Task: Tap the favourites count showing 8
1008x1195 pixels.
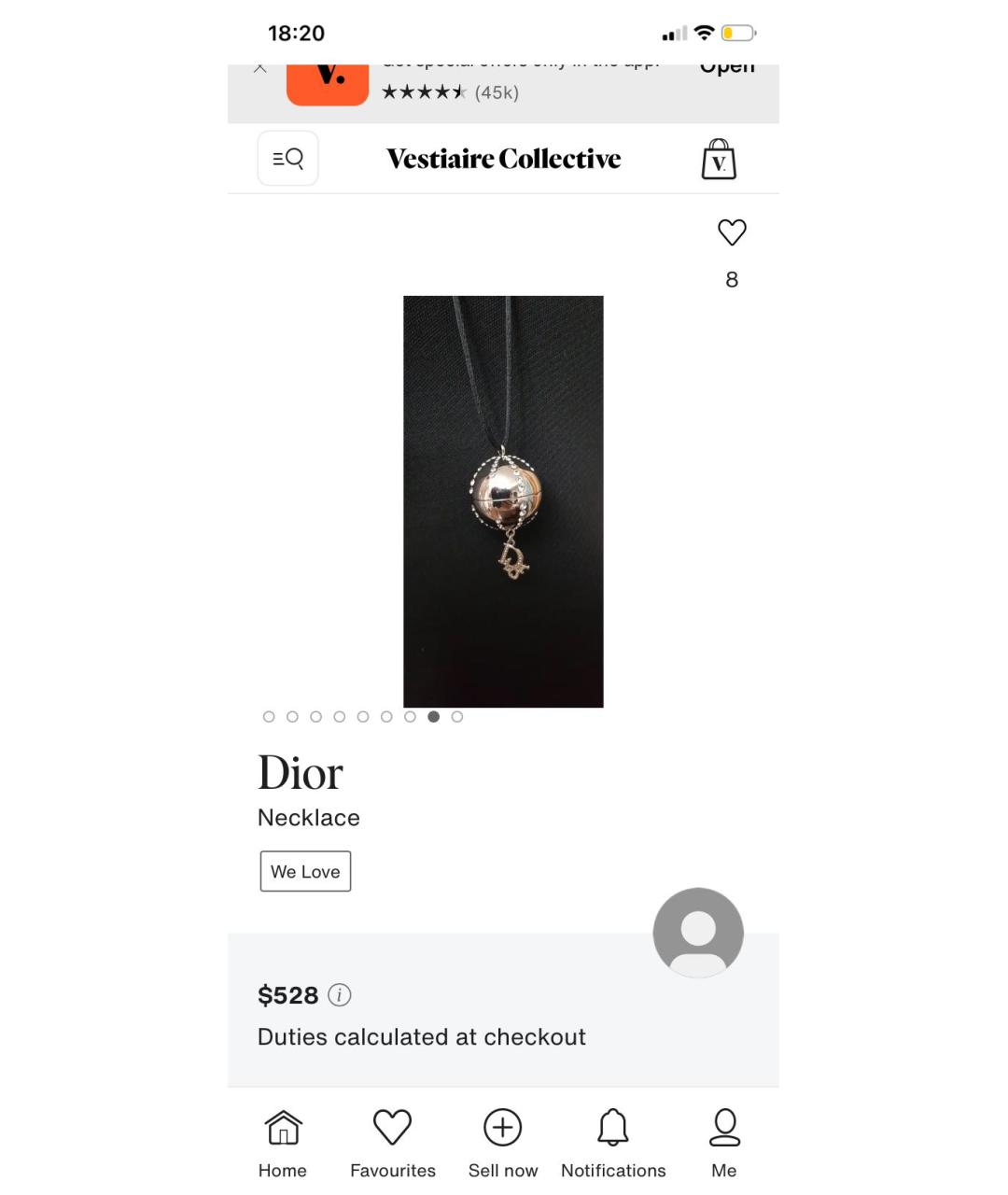Action: coord(732,279)
